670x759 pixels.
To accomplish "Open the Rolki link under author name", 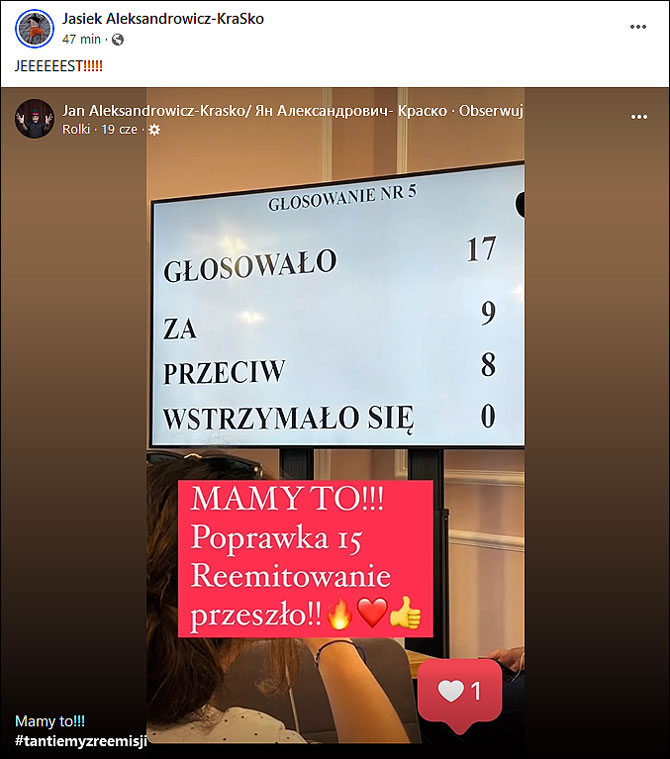I will click(x=76, y=129).
